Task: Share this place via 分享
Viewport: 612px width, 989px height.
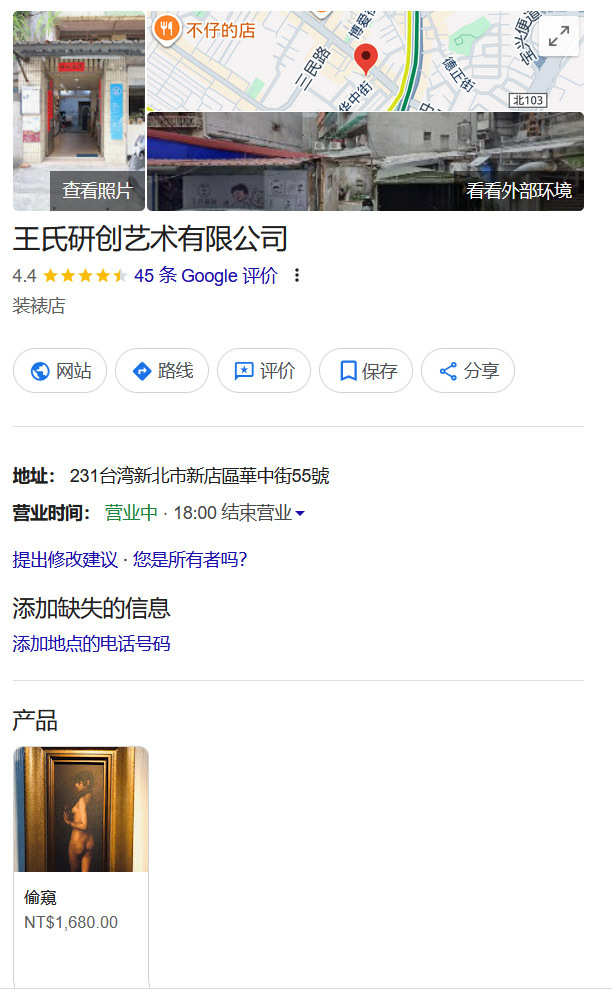Action: 468,371
